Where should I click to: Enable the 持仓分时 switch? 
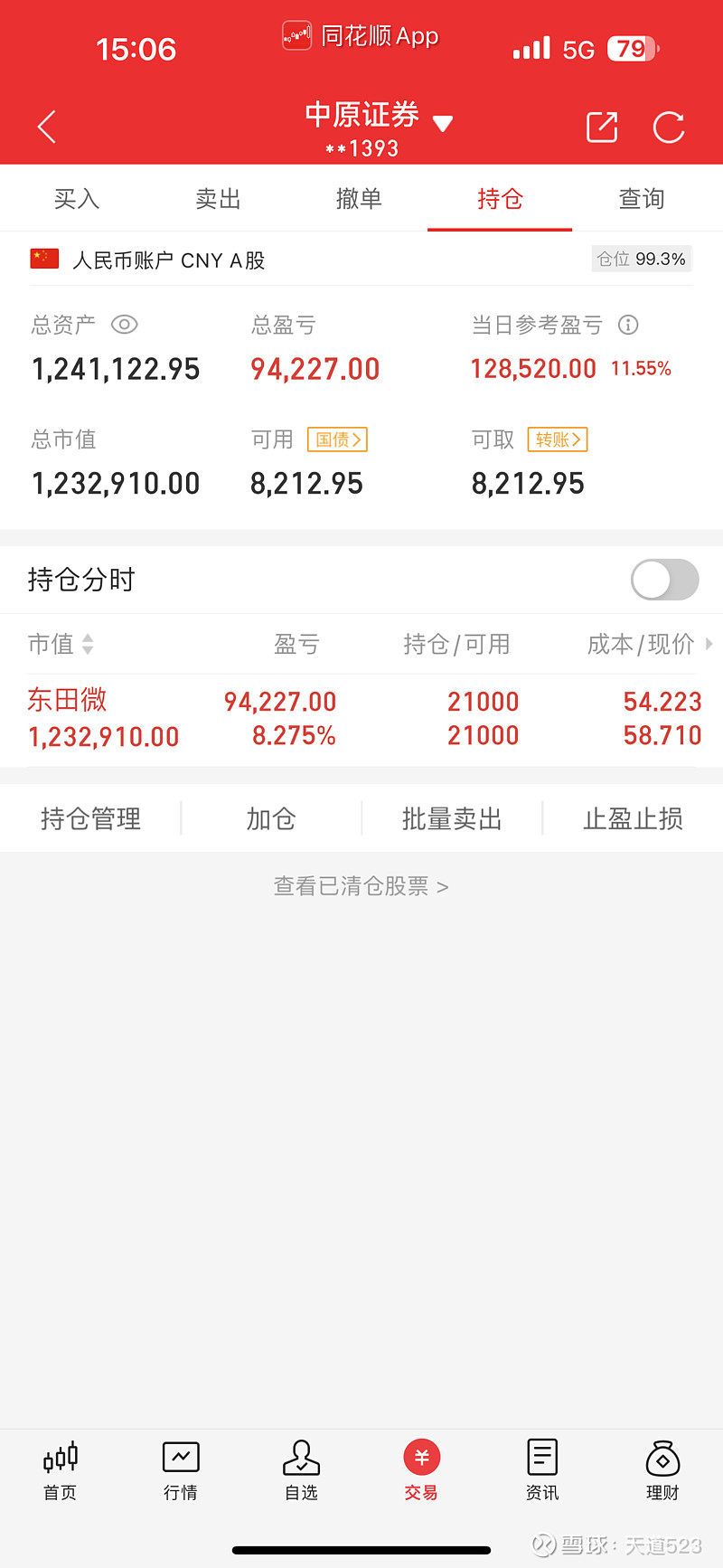[665, 580]
